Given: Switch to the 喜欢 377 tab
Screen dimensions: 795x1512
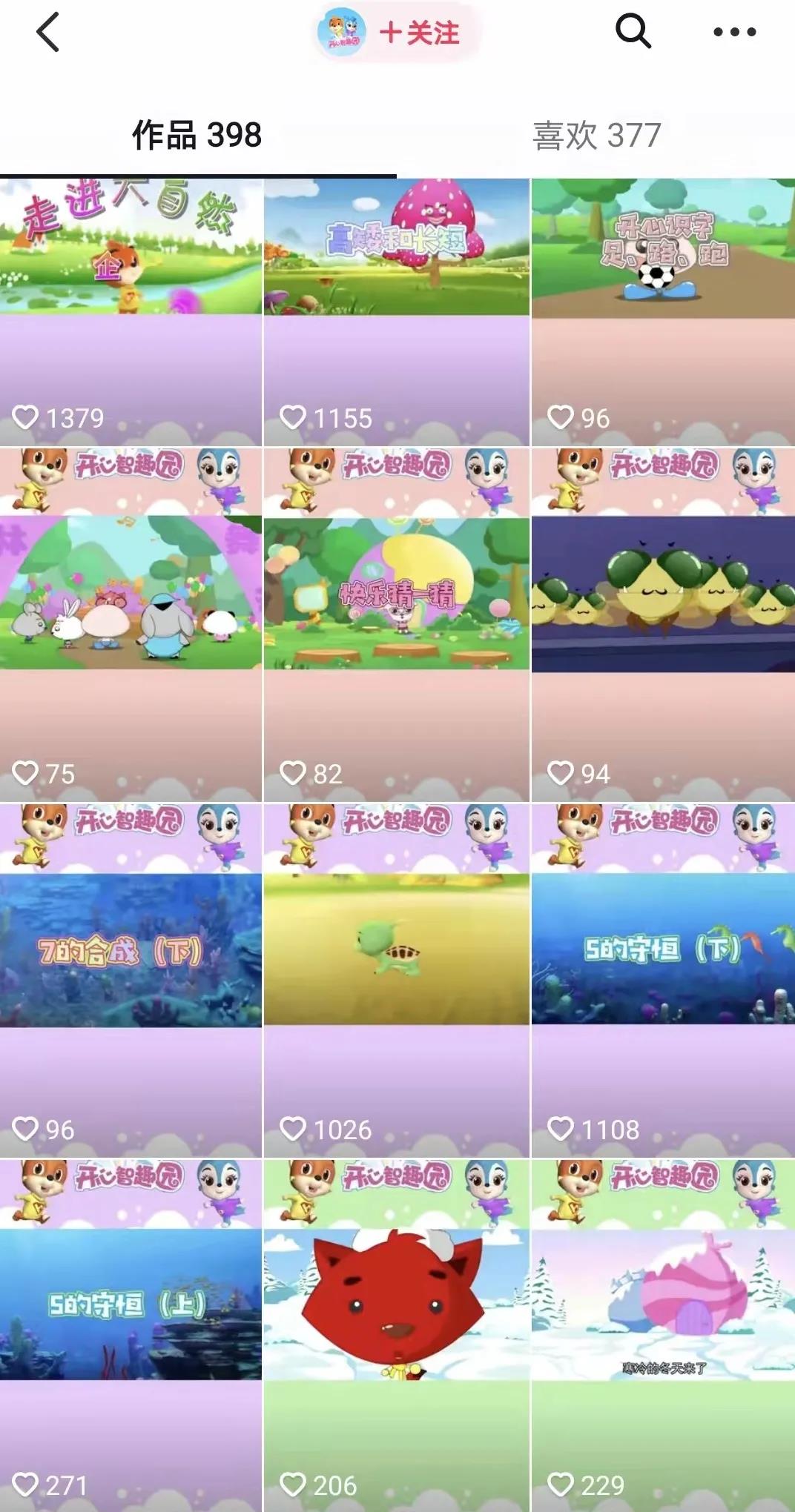Looking at the screenshot, I should tap(596, 136).
